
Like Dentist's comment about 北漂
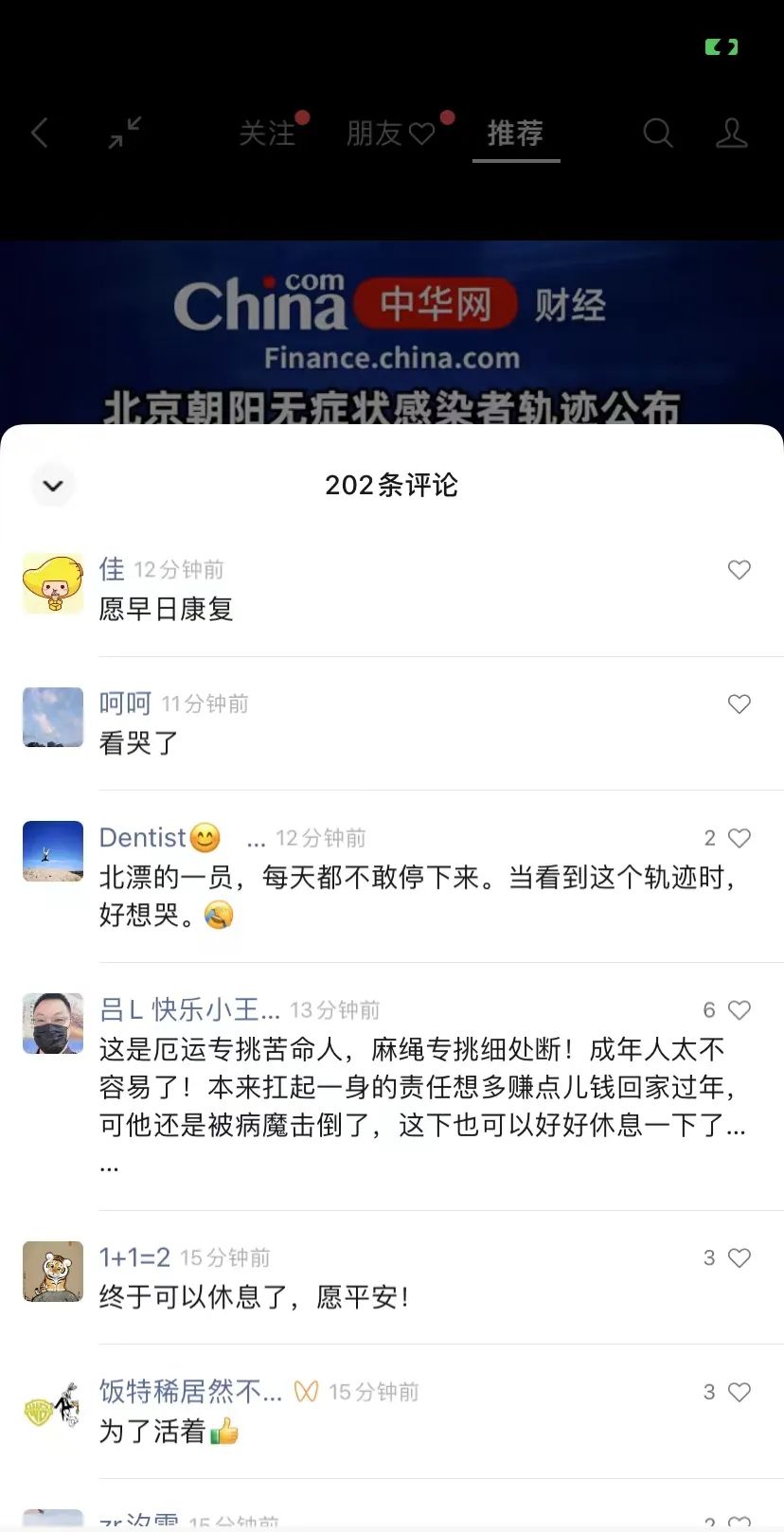739,839
